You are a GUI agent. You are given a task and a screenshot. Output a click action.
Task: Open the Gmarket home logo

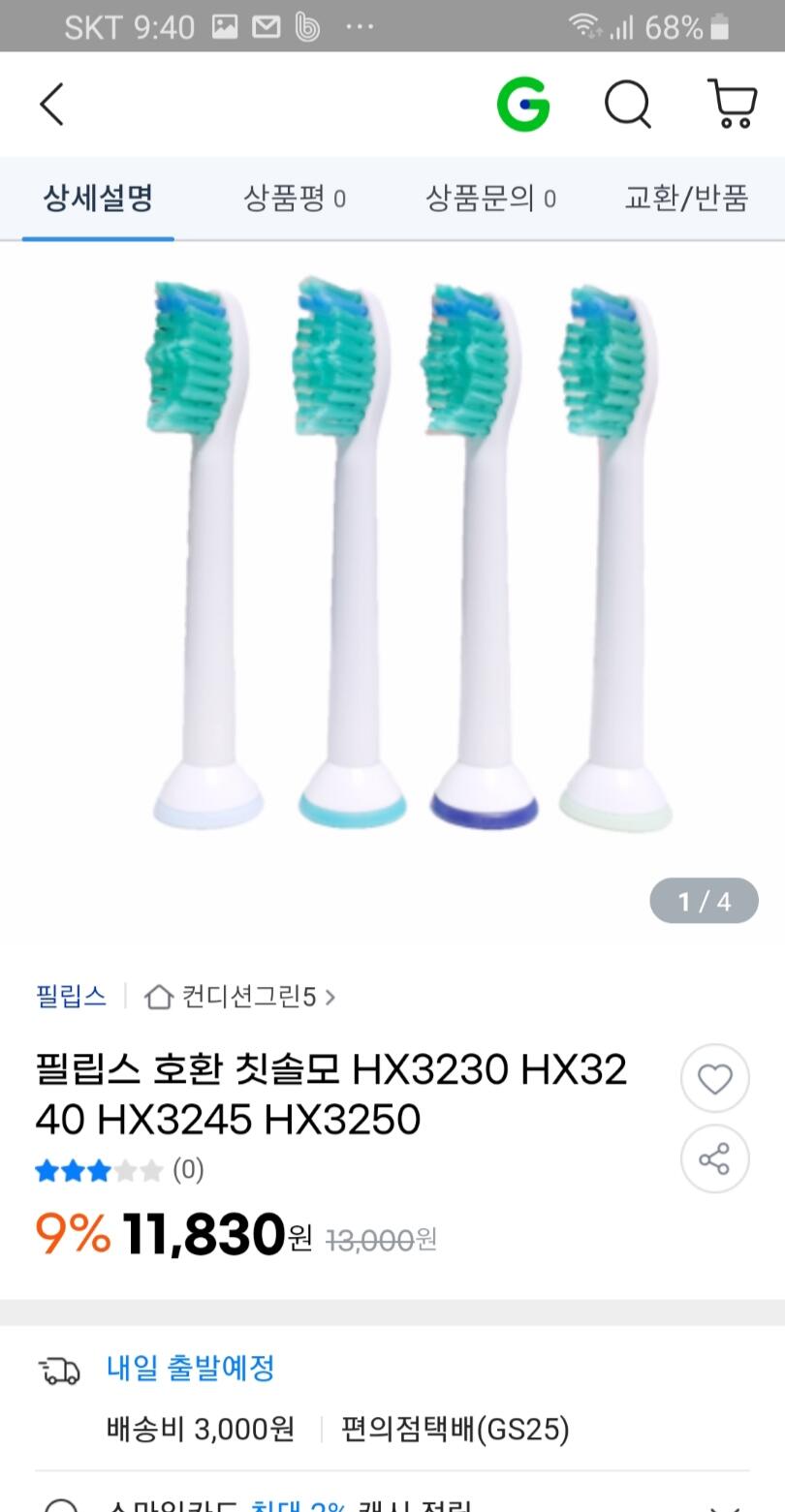(x=523, y=104)
